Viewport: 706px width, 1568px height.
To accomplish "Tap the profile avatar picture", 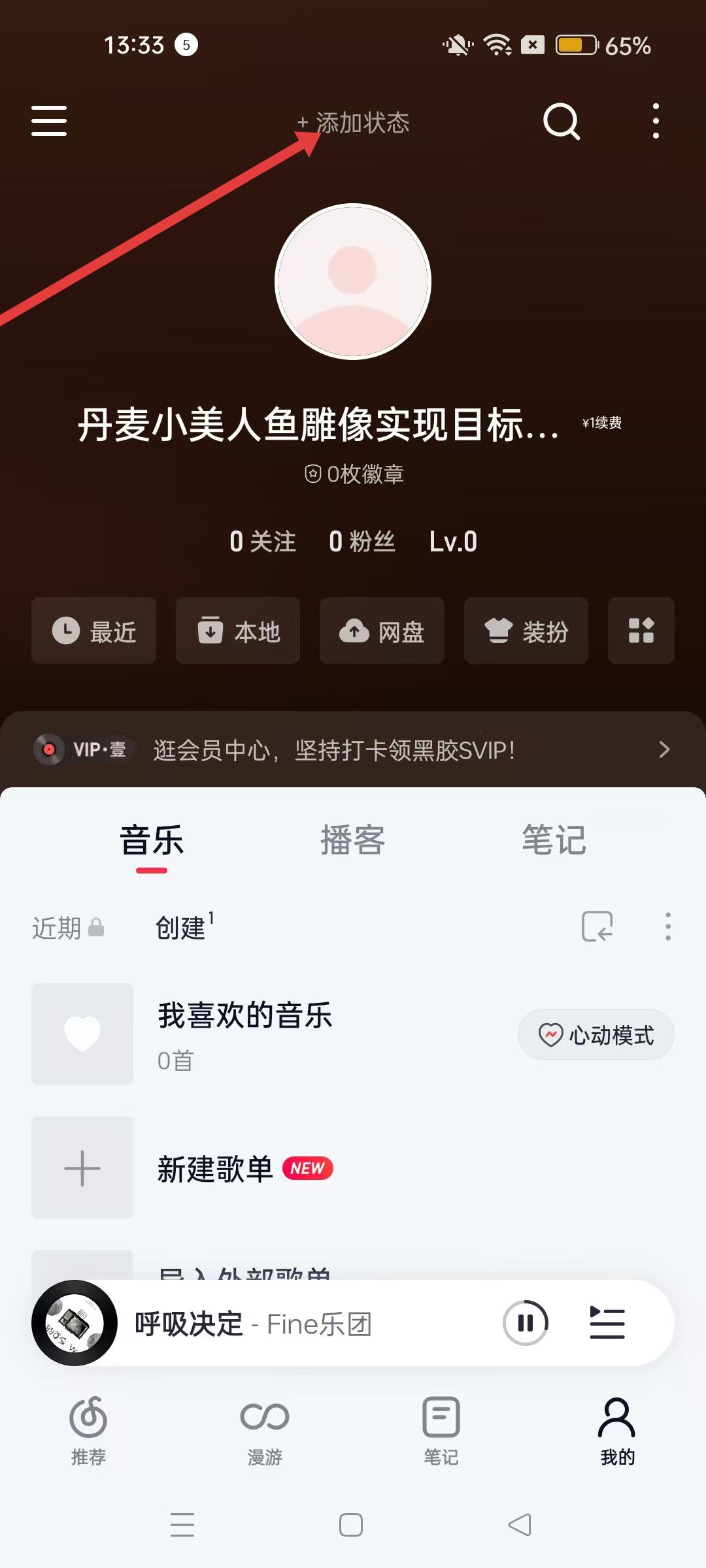I will click(x=353, y=282).
